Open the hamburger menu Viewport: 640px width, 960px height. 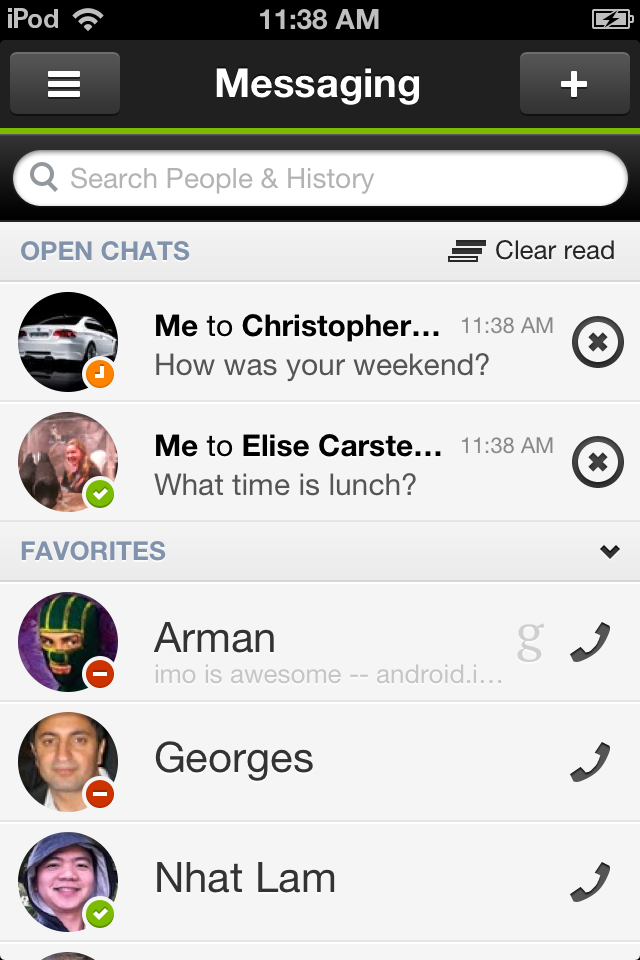coord(65,84)
